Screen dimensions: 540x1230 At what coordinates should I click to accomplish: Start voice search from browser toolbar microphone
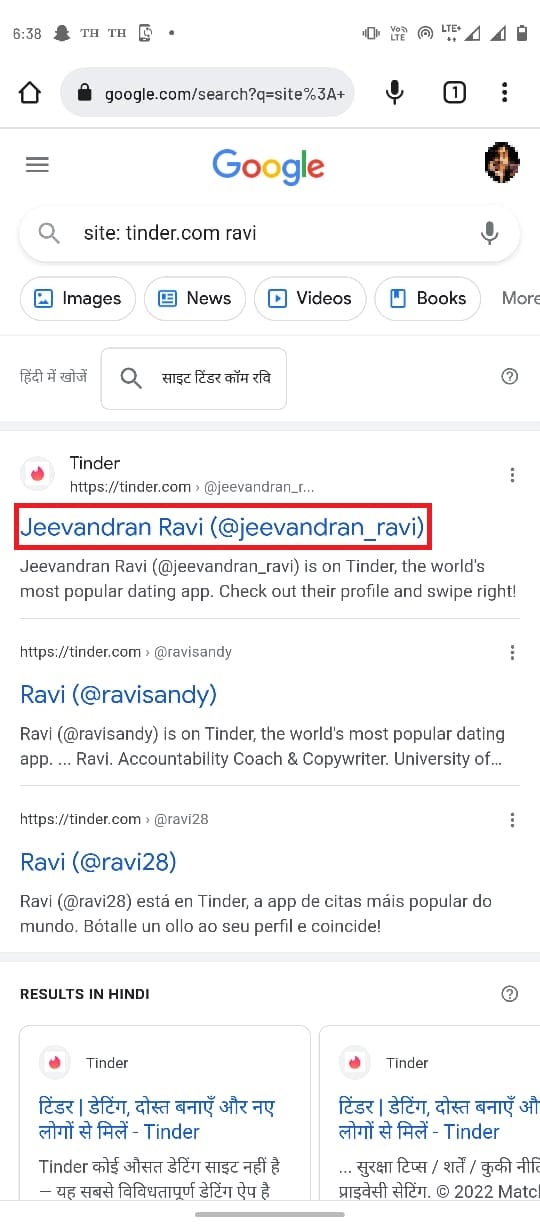click(395, 93)
